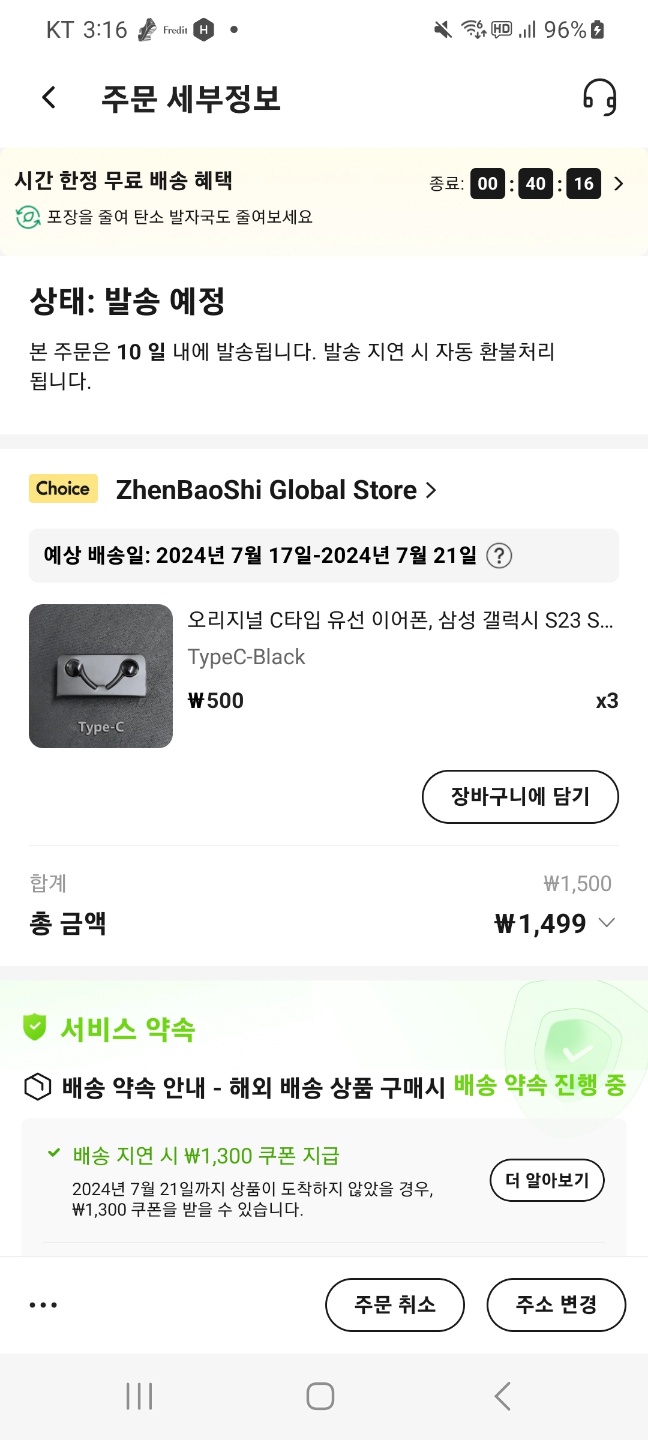The width and height of the screenshot is (648, 1440).
Task: Open the Type-C earphone product image
Action: click(101, 676)
